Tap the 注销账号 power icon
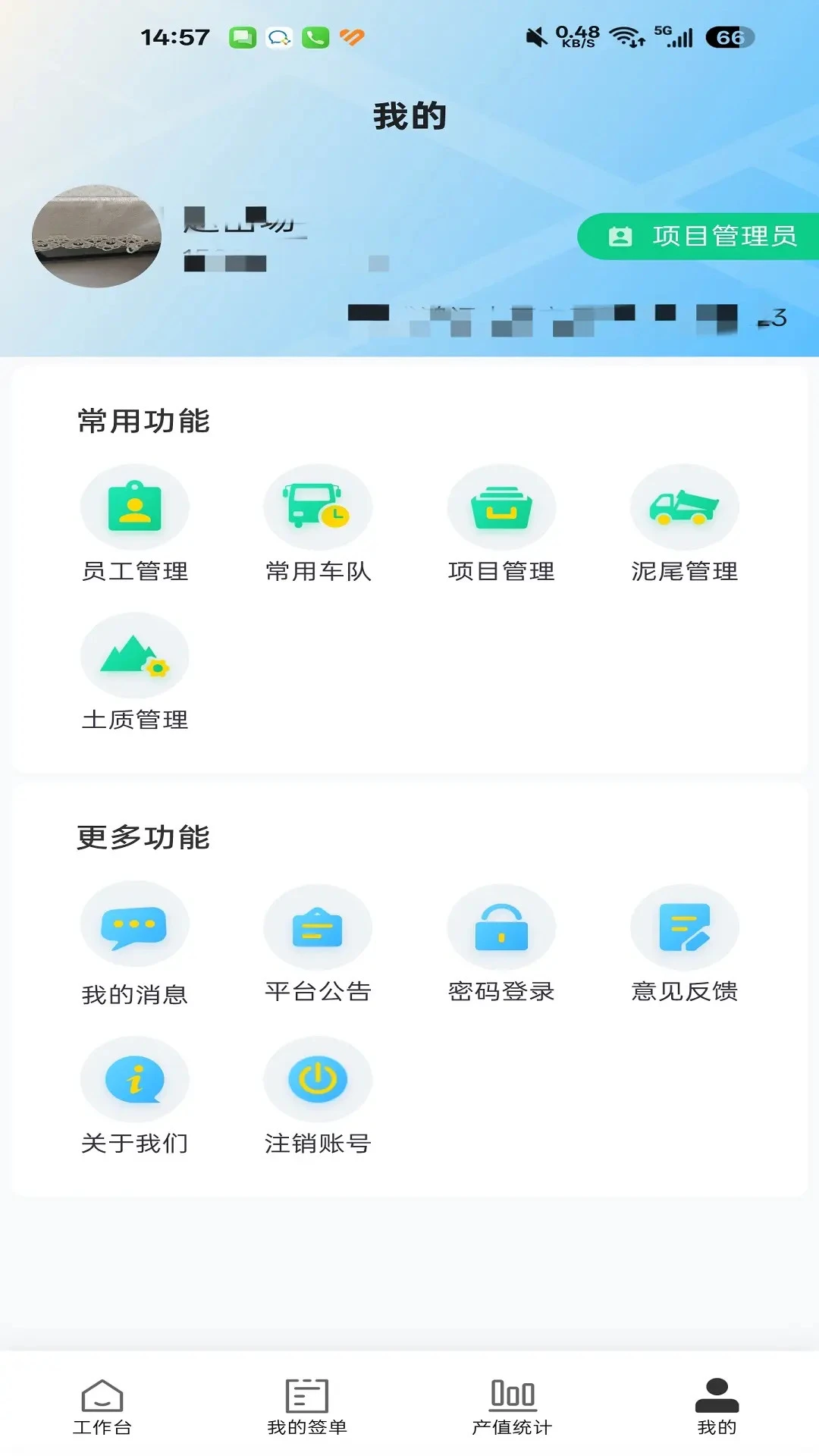The image size is (819, 1456). click(318, 1078)
